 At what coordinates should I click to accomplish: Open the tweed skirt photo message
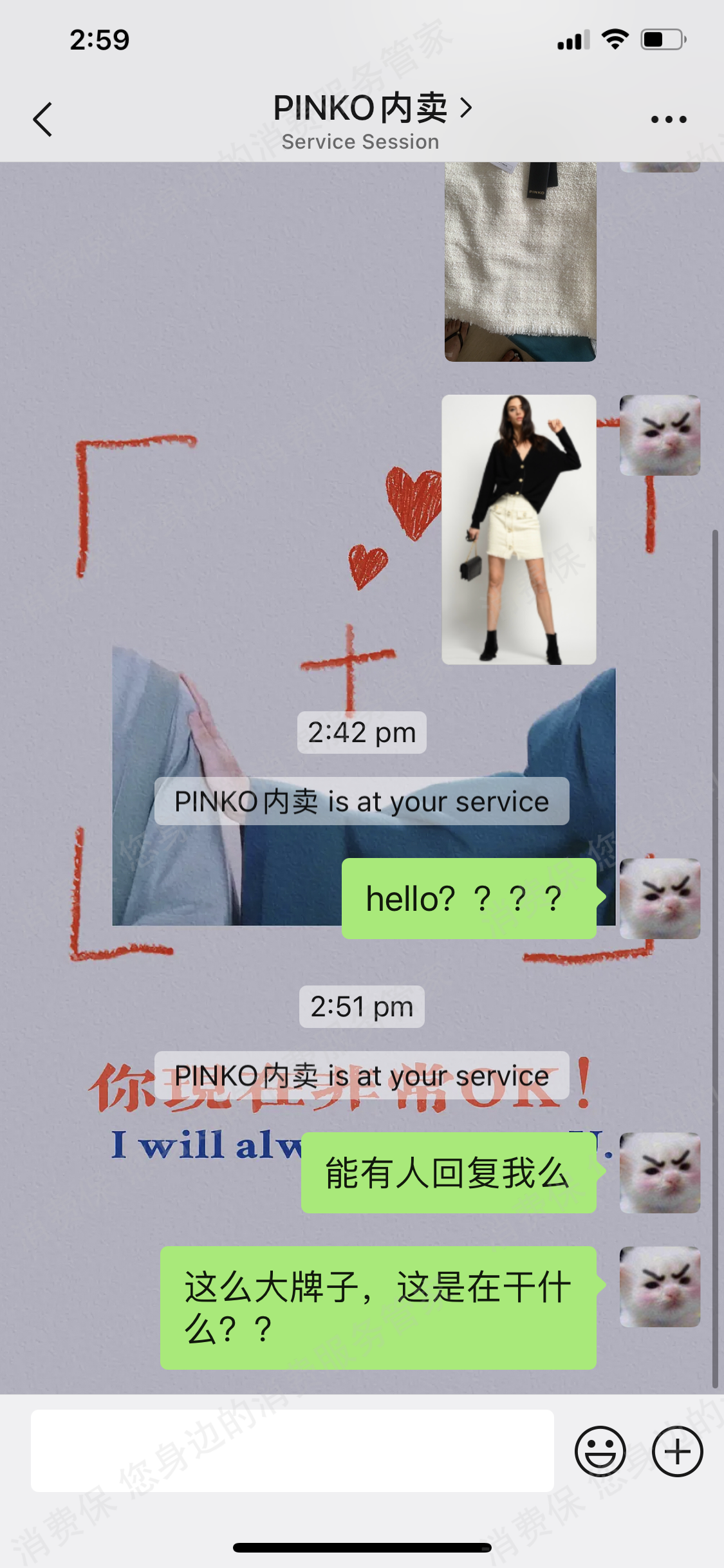(x=520, y=261)
